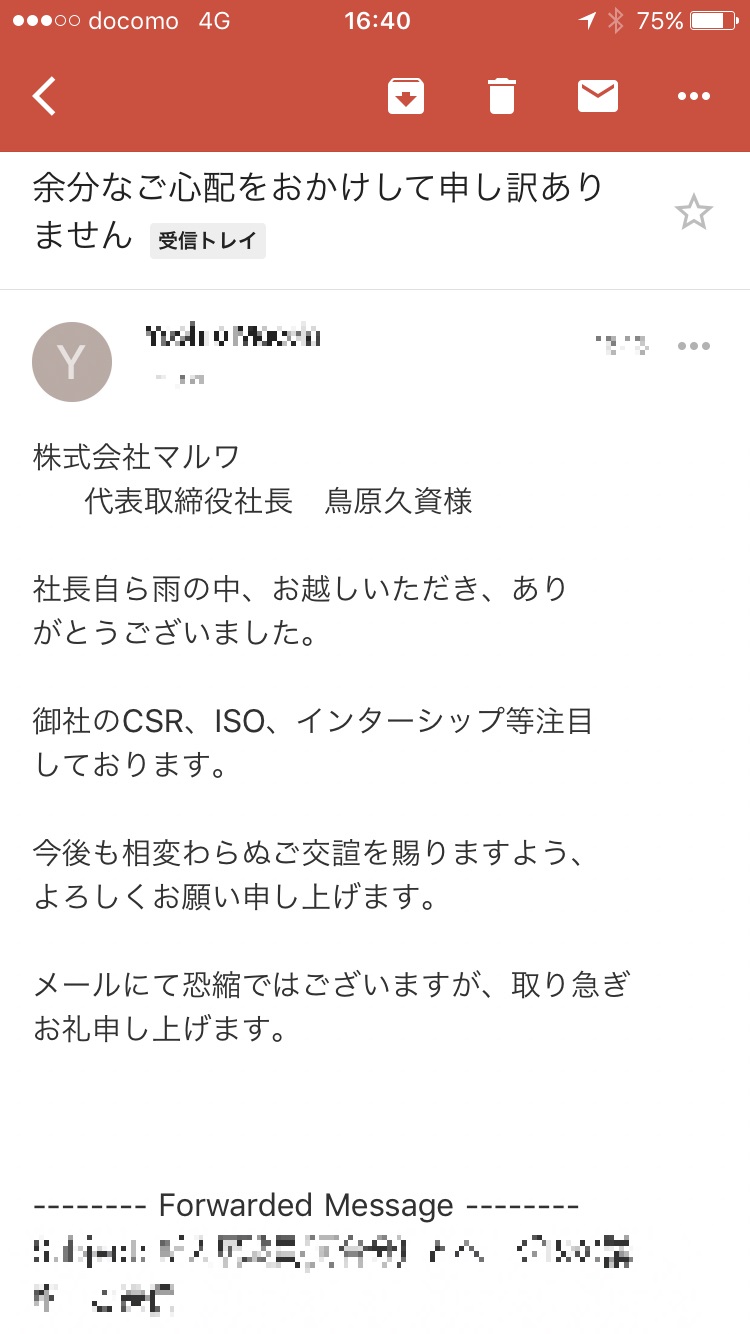Open the top bar overflow menu
Screen dimensions: 750x1334
pos(693,96)
